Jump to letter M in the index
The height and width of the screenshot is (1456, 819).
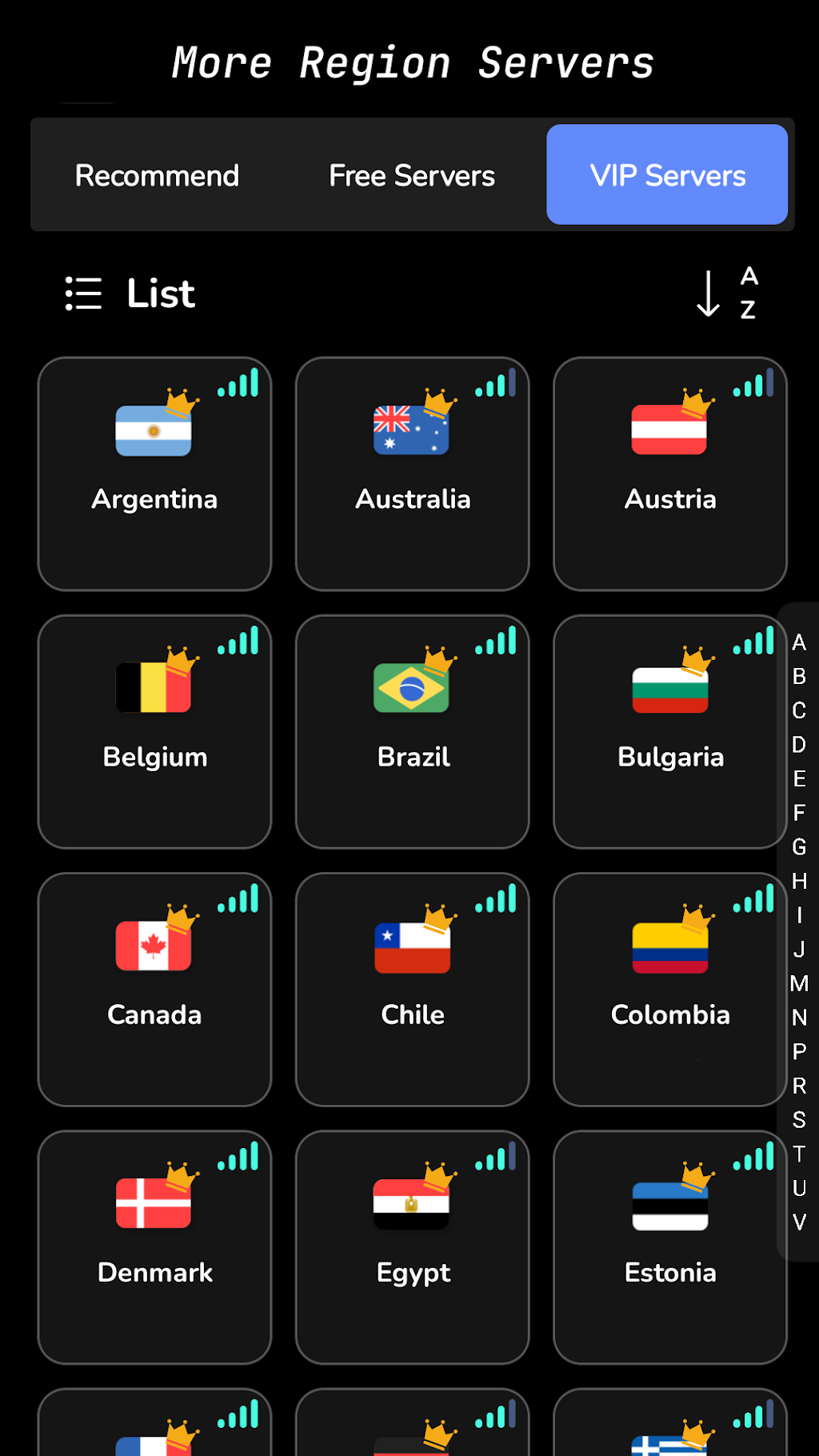click(799, 983)
